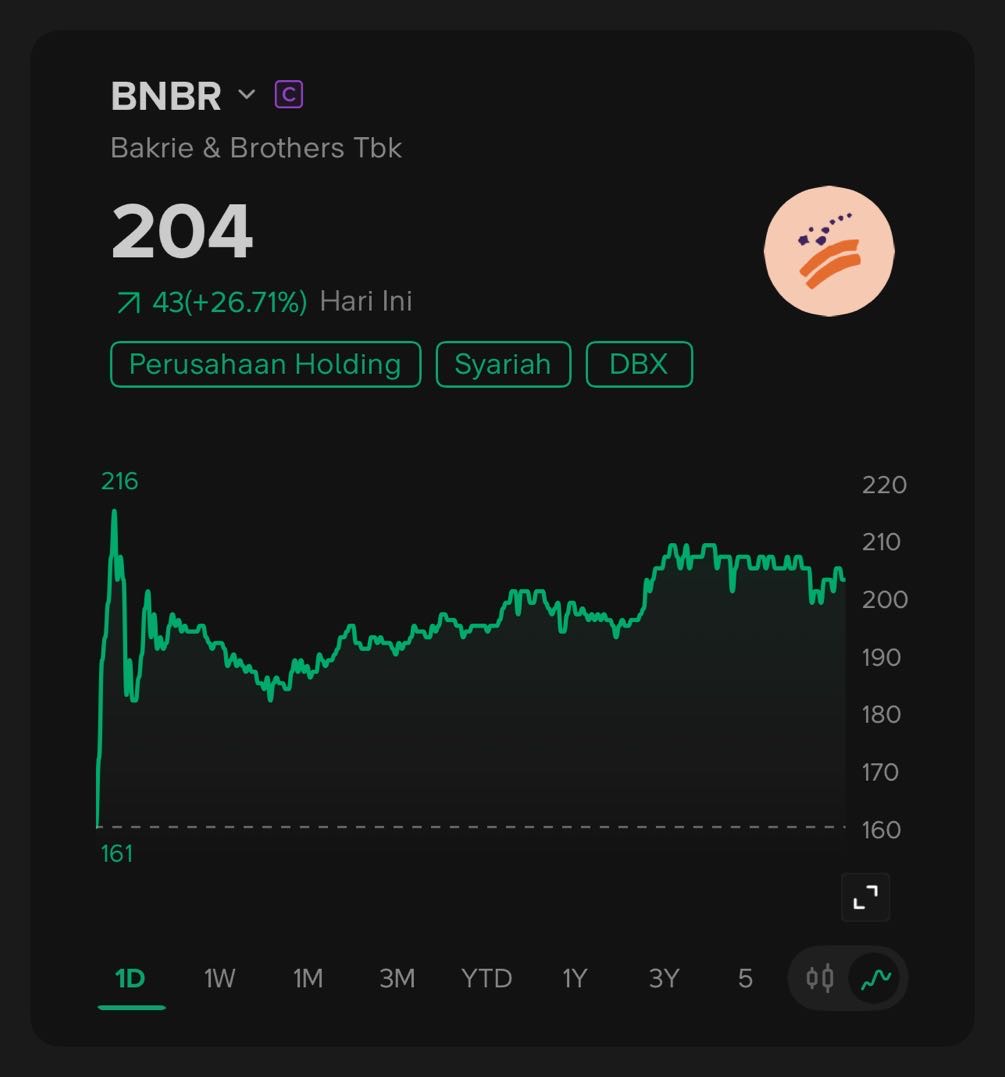1005x1077 pixels.
Task: Tap the DBX chip
Action: (x=639, y=364)
